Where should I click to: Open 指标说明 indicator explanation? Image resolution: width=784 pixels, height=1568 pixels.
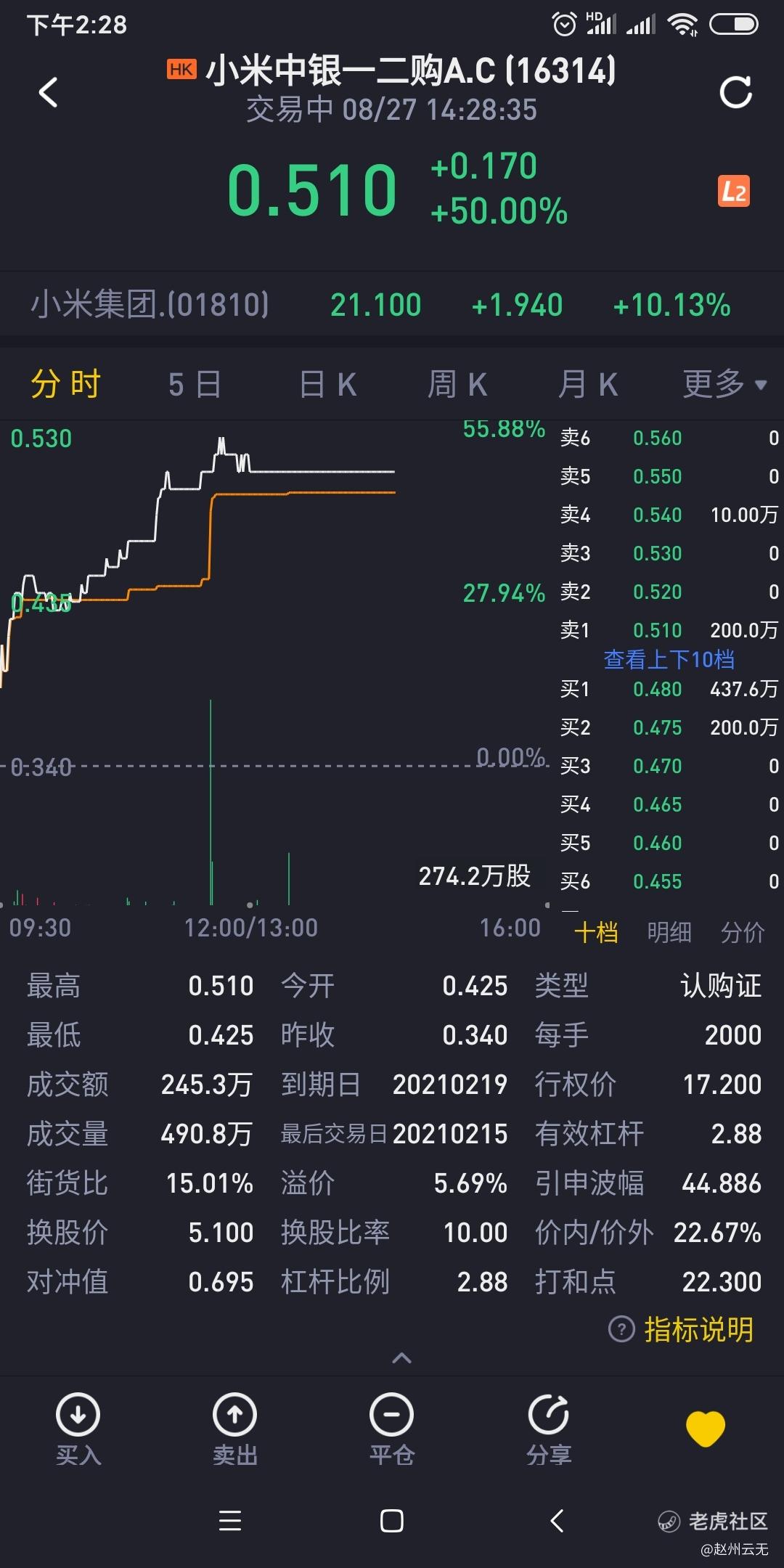682,1329
